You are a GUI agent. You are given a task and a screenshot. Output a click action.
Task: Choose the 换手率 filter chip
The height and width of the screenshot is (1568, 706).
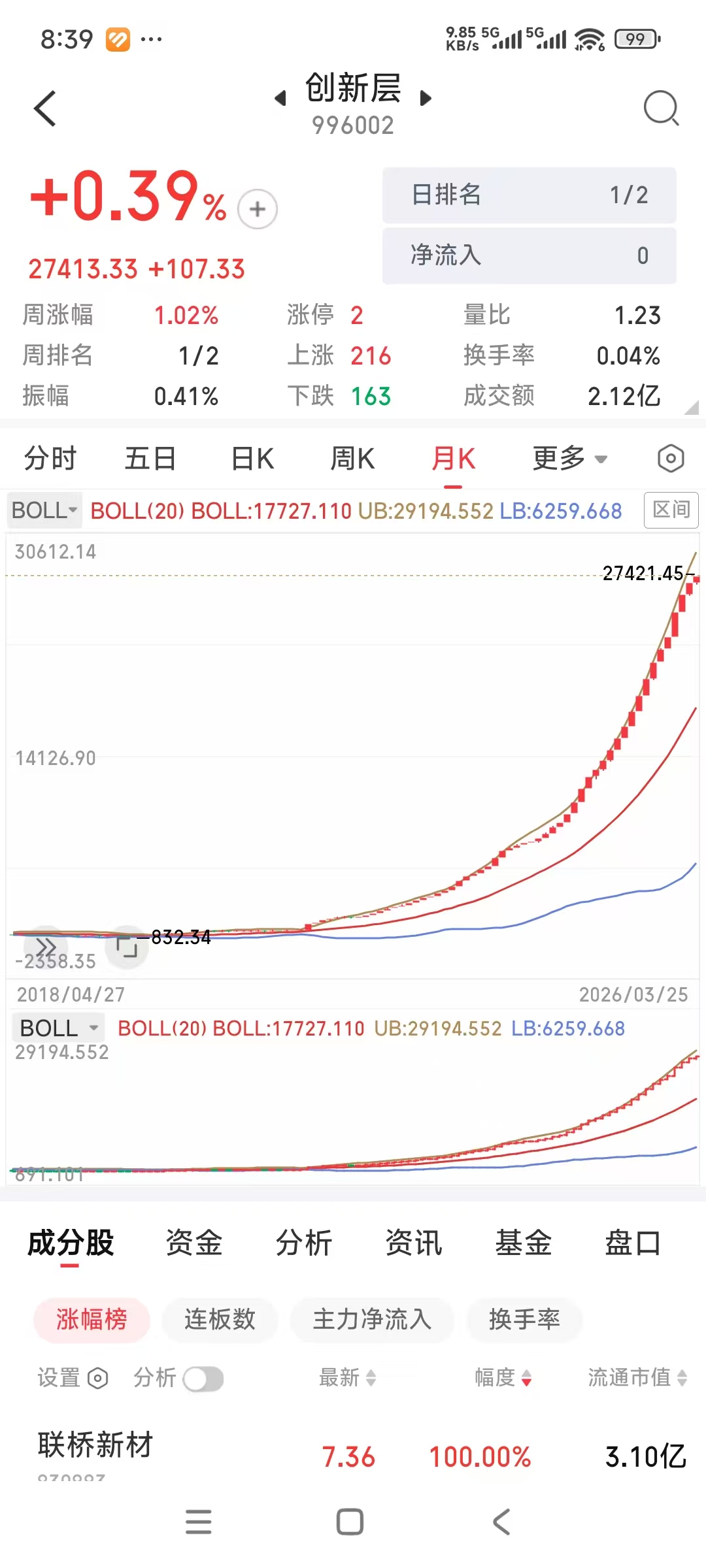(x=524, y=1320)
